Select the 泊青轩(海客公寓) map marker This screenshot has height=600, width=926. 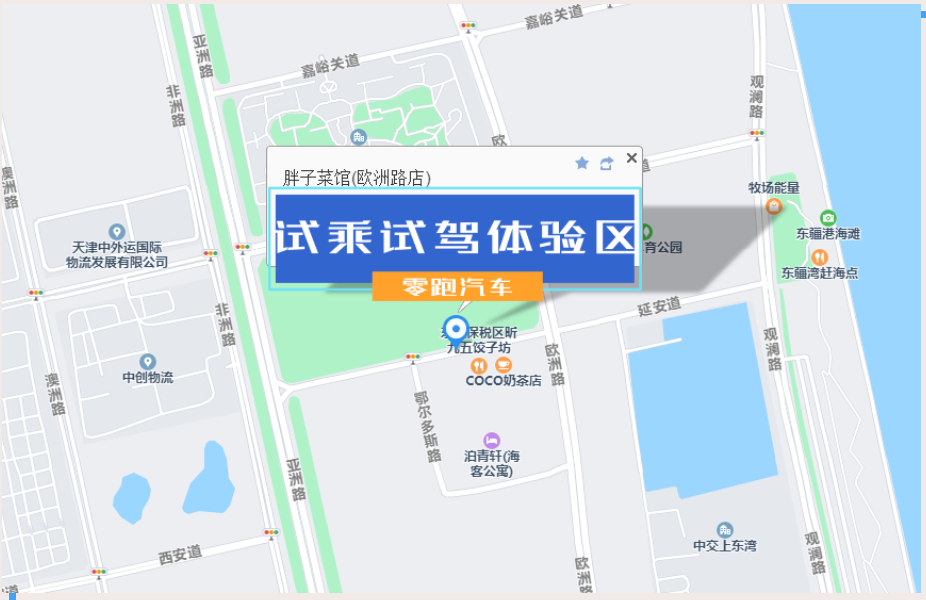[491, 440]
